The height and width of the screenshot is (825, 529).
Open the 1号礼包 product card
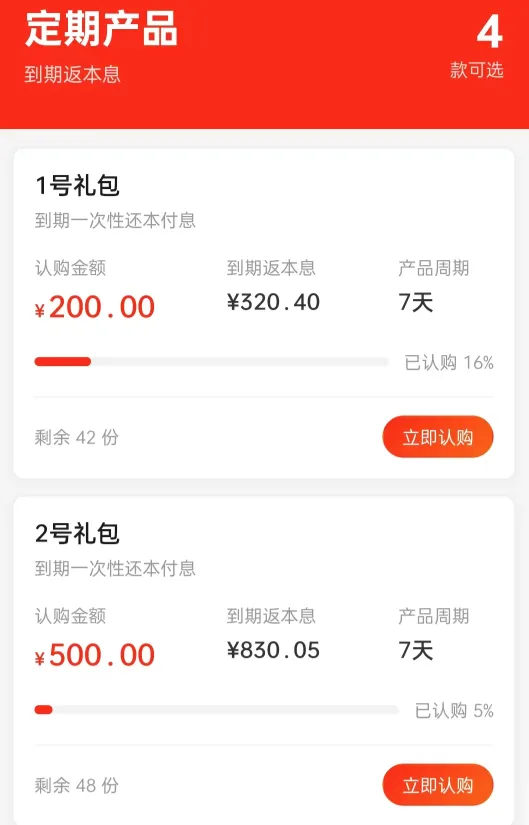tap(264, 314)
